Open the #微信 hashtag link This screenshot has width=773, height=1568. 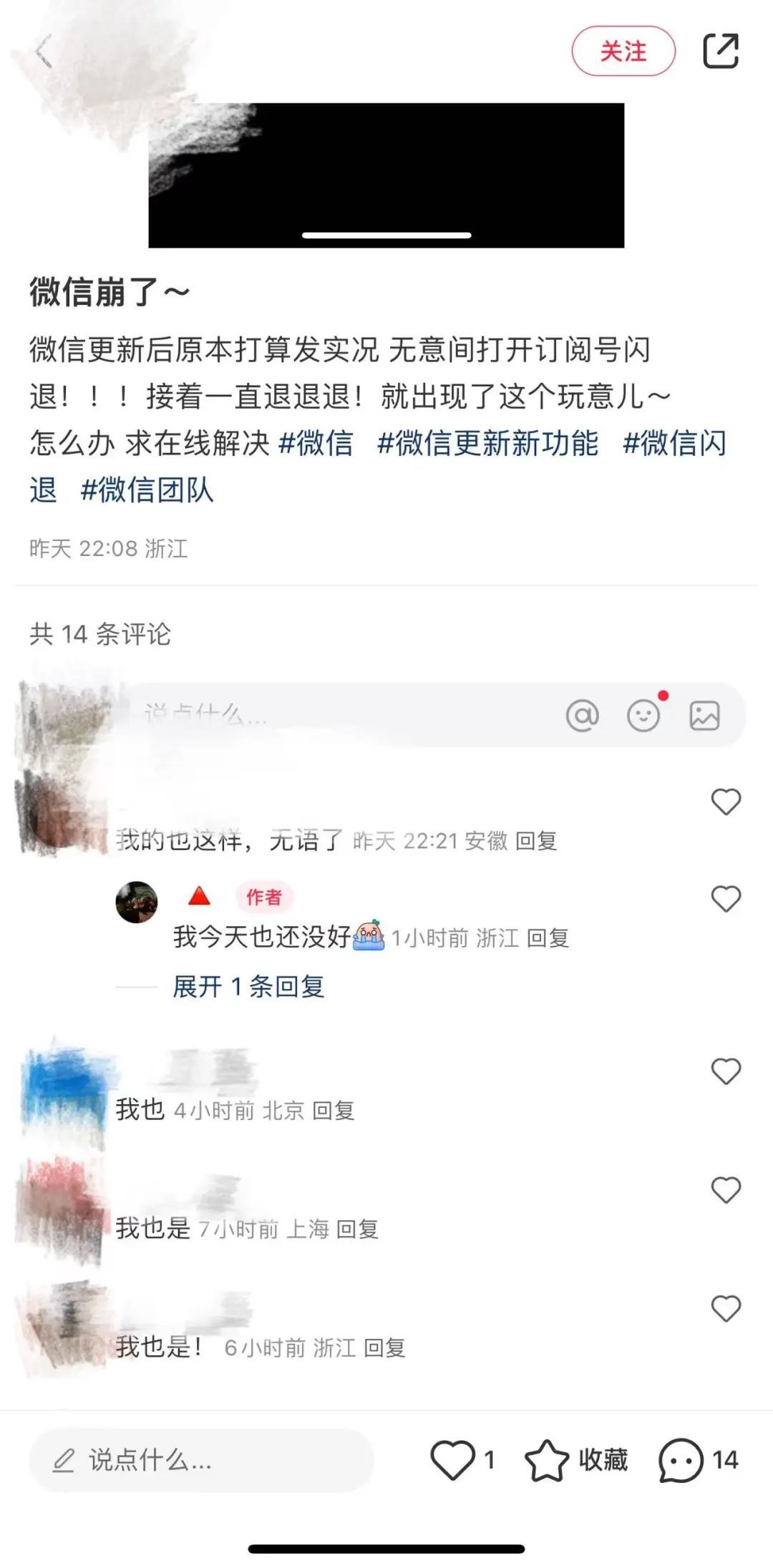[x=316, y=444]
